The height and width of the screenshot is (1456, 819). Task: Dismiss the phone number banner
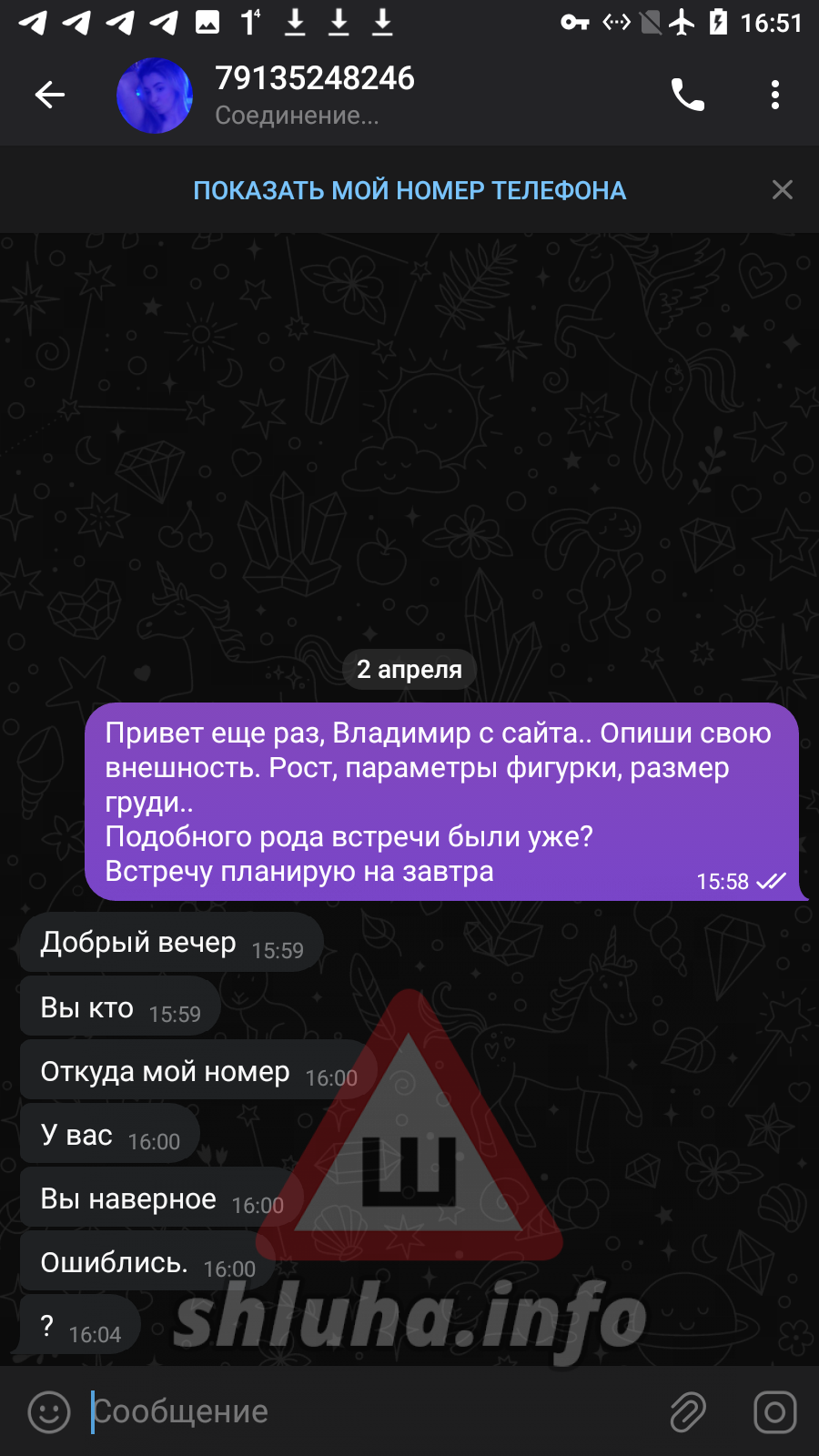[783, 189]
